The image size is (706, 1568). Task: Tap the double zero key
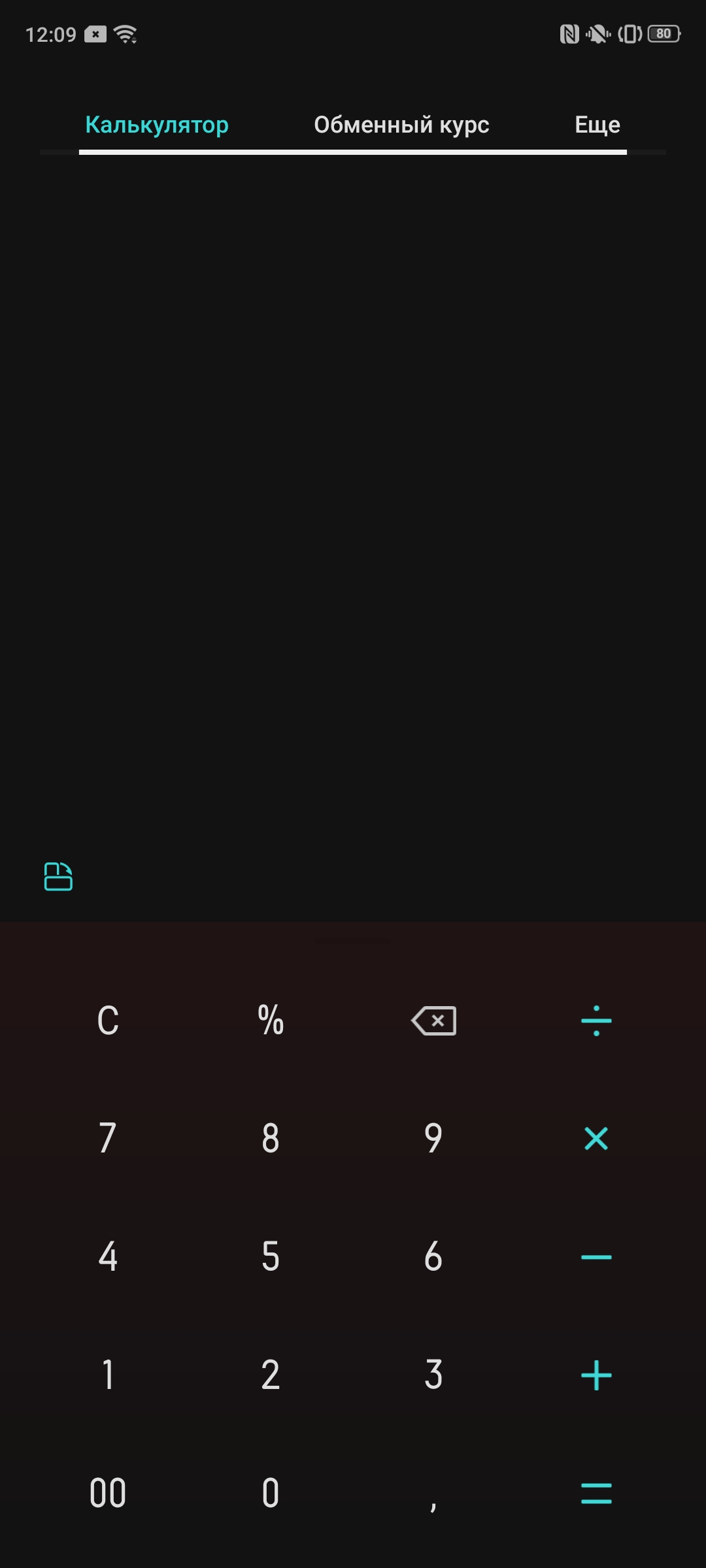click(x=108, y=1493)
